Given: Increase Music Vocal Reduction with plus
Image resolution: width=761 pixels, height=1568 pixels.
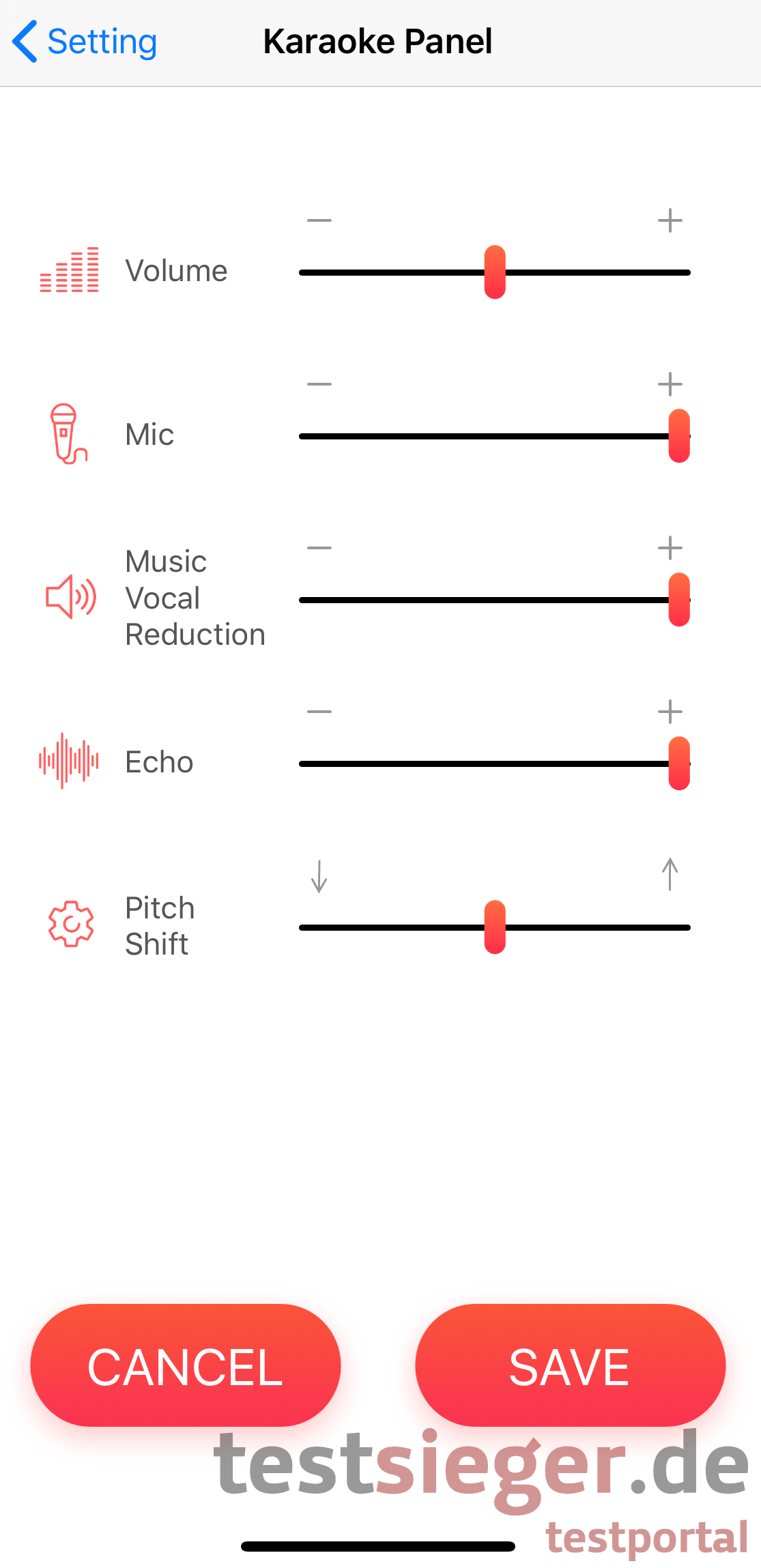Looking at the screenshot, I should [670, 548].
